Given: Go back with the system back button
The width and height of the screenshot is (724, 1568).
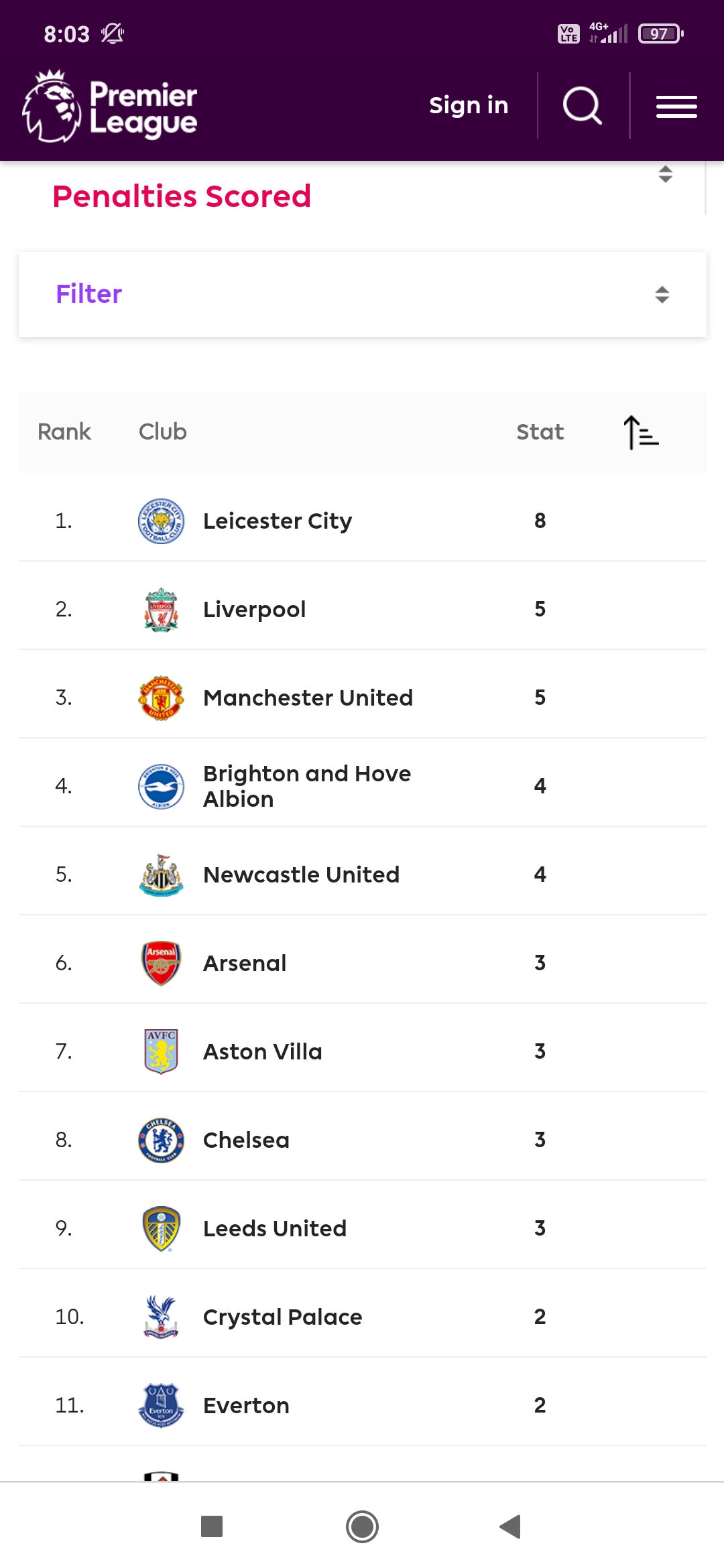Looking at the screenshot, I should click(511, 1526).
